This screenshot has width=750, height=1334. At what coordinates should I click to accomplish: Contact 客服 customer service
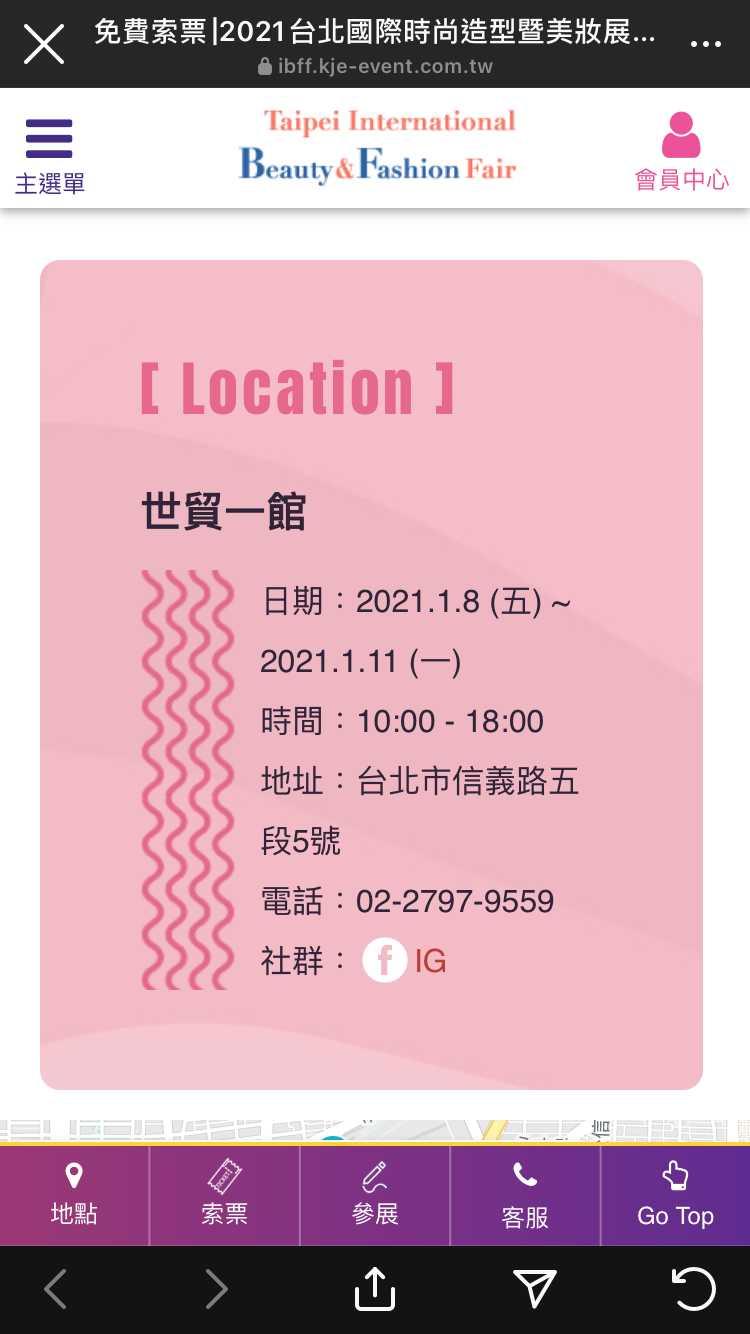[x=525, y=1195]
